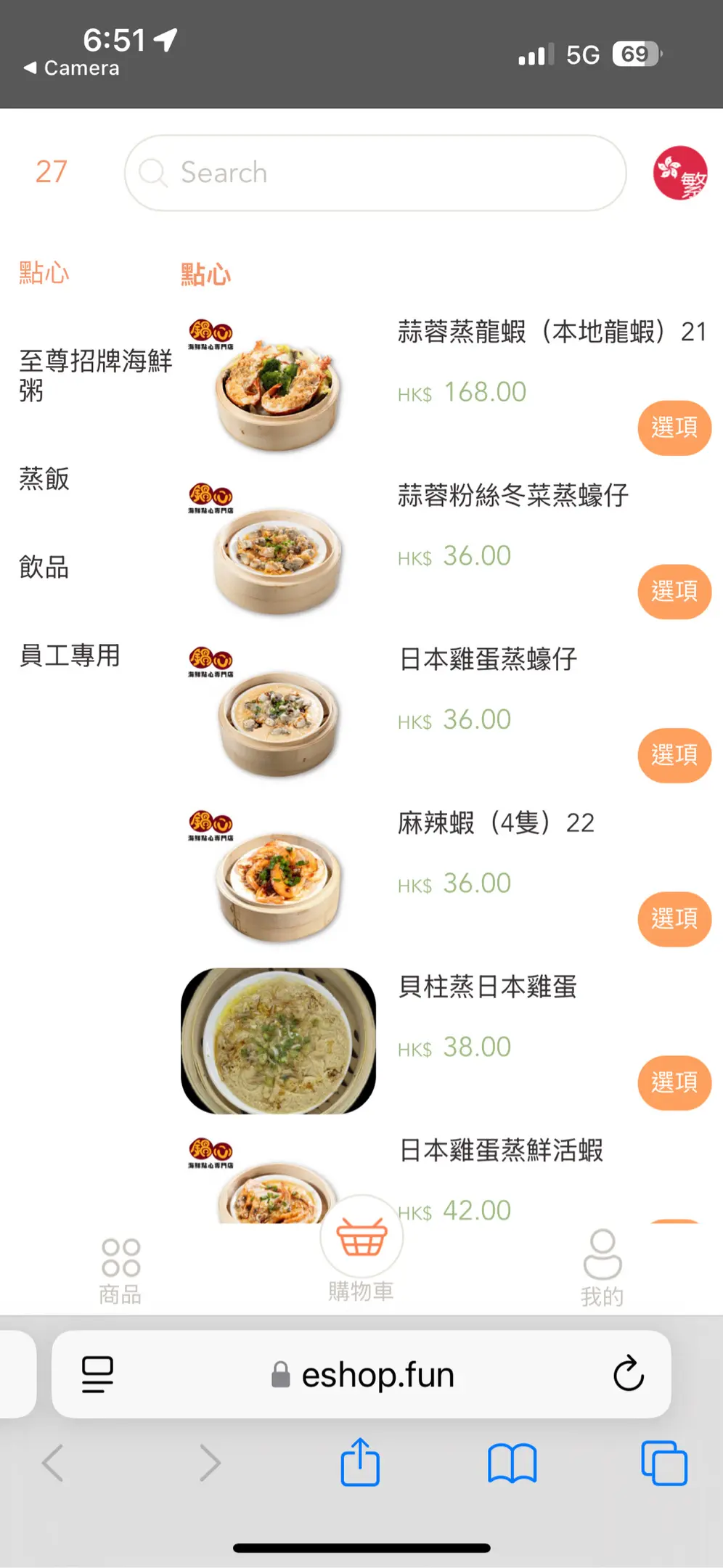
Task: Open Safari bookmarks
Action: [512, 1462]
